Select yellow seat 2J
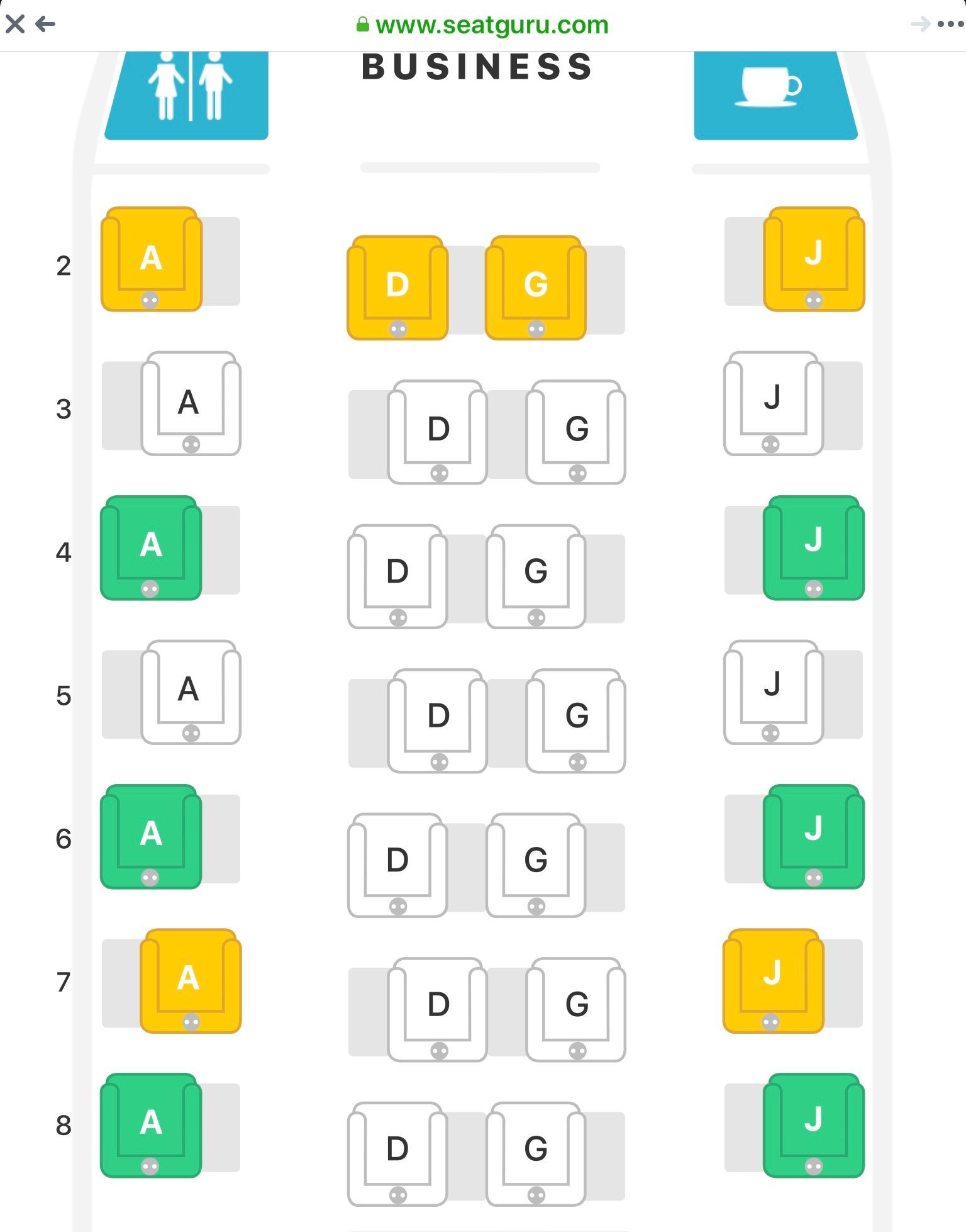The height and width of the screenshot is (1232, 966). tap(814, 259)
